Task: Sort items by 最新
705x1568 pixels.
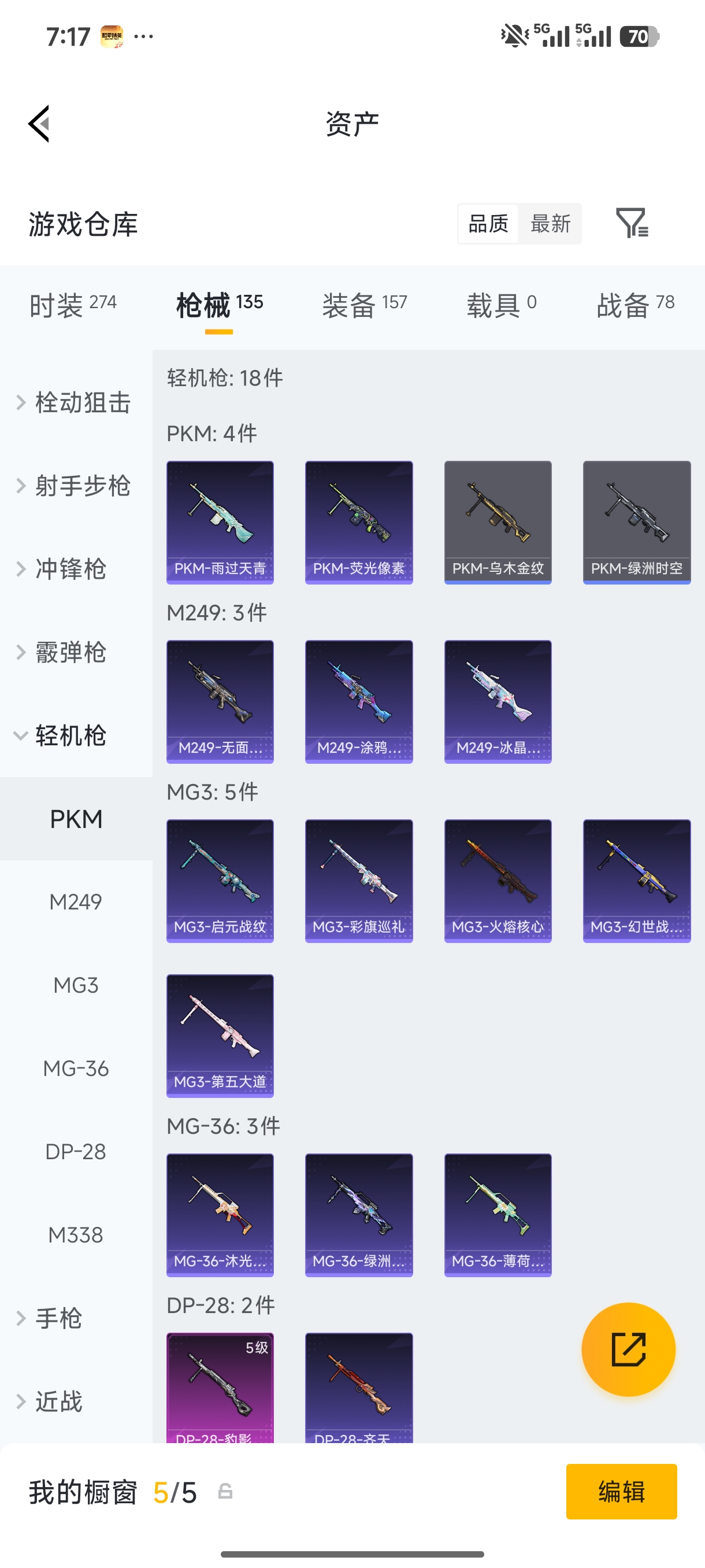Action: point(550,223)
